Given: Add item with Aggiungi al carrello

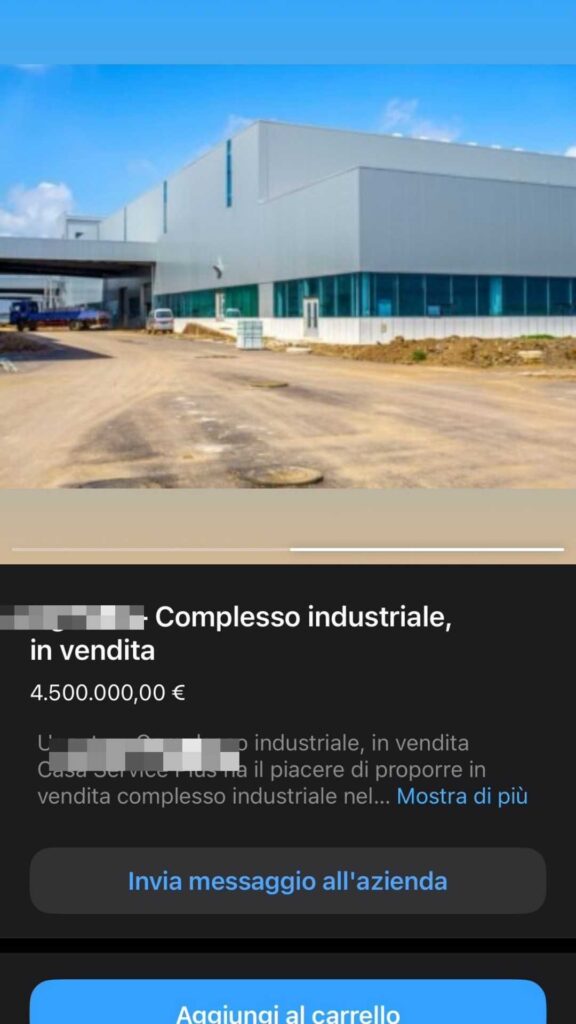Looking at the screenshot, I should click(x=288, y=1002).
